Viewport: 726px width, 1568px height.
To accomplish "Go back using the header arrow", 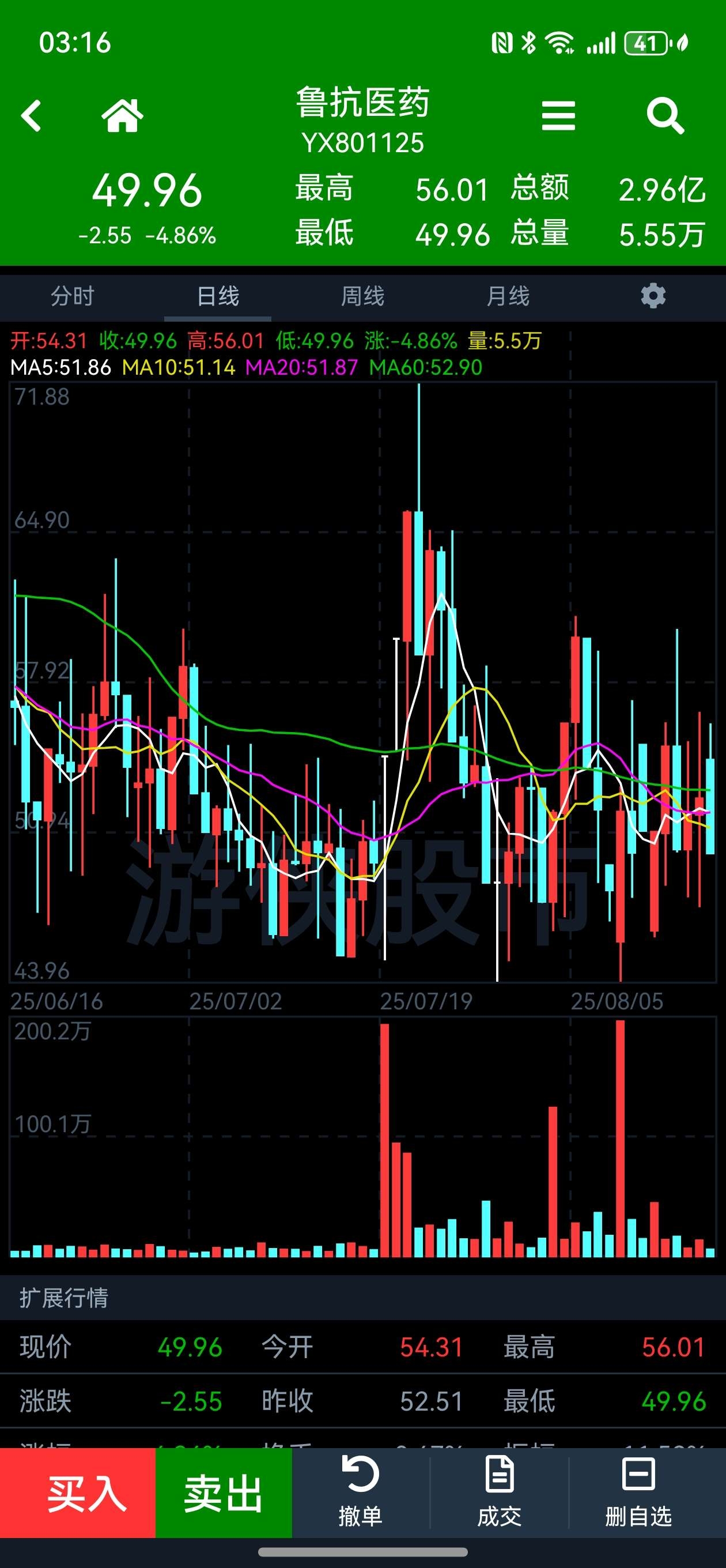I will pyautogui.click(x=31, y=116).
